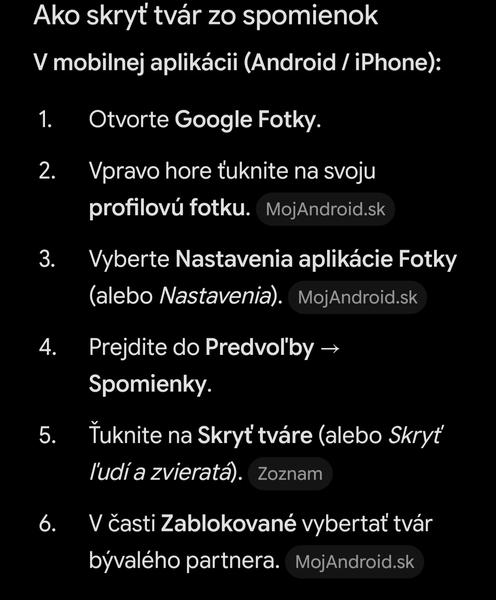Open MojAndroid.sk source chip after profilovú fotku
This screenshot has height=600, width=496.
tap(325, 209)
